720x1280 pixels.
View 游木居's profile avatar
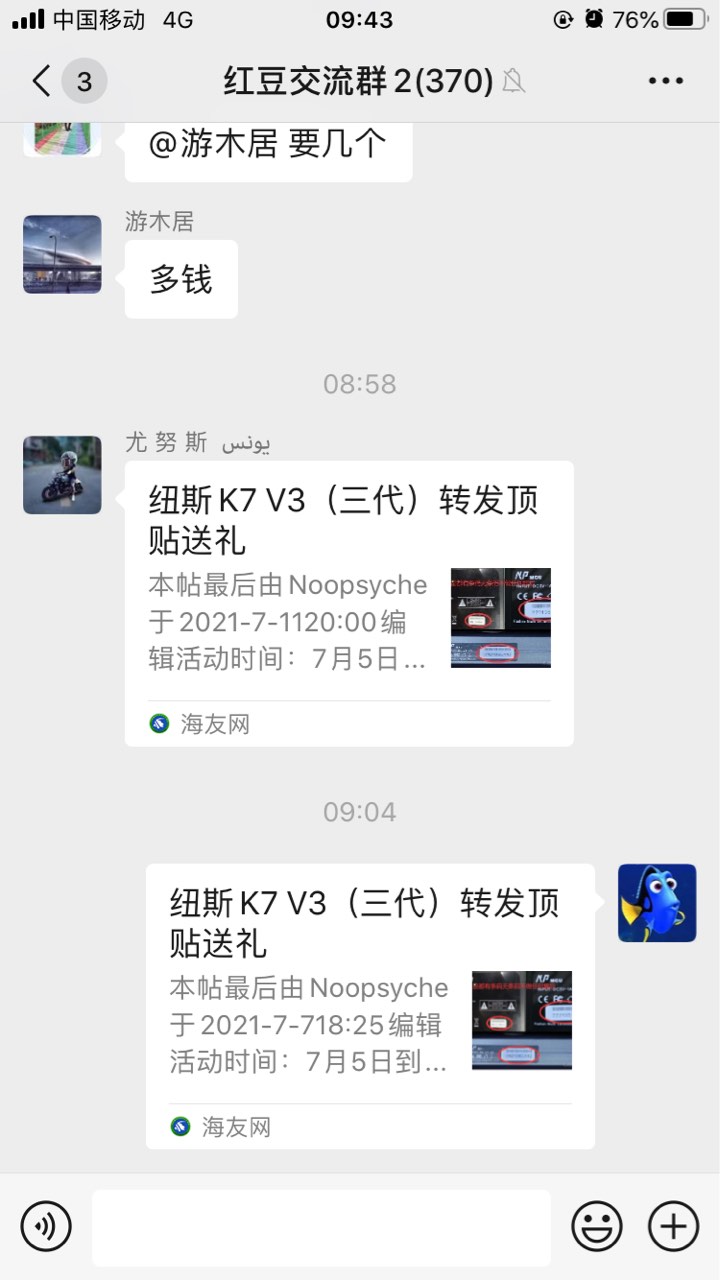click(x=62, y=254)
